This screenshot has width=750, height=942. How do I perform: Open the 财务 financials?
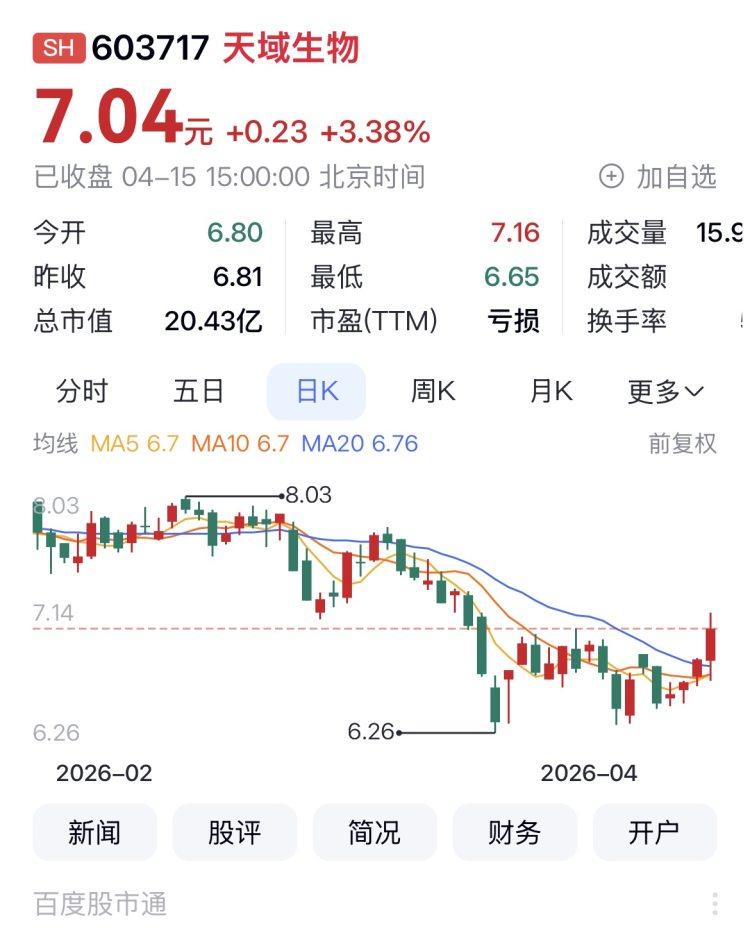[515, 832]
